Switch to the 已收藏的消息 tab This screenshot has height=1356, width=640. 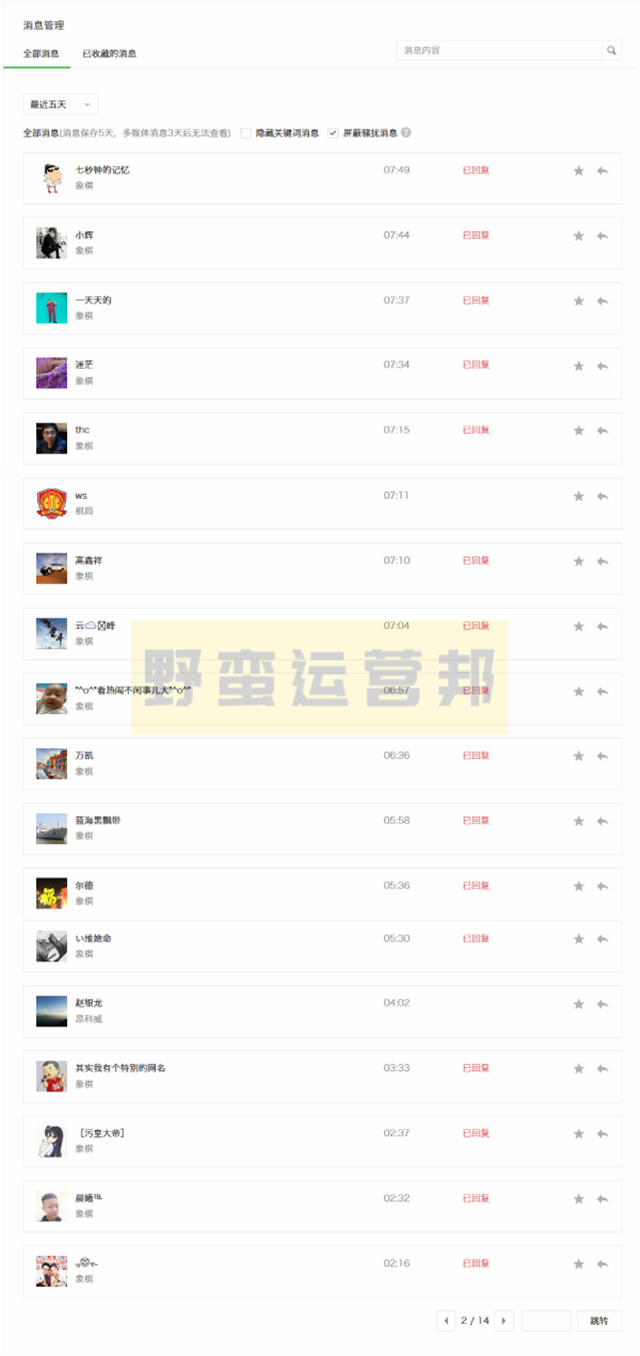click(x=109, y=53)
